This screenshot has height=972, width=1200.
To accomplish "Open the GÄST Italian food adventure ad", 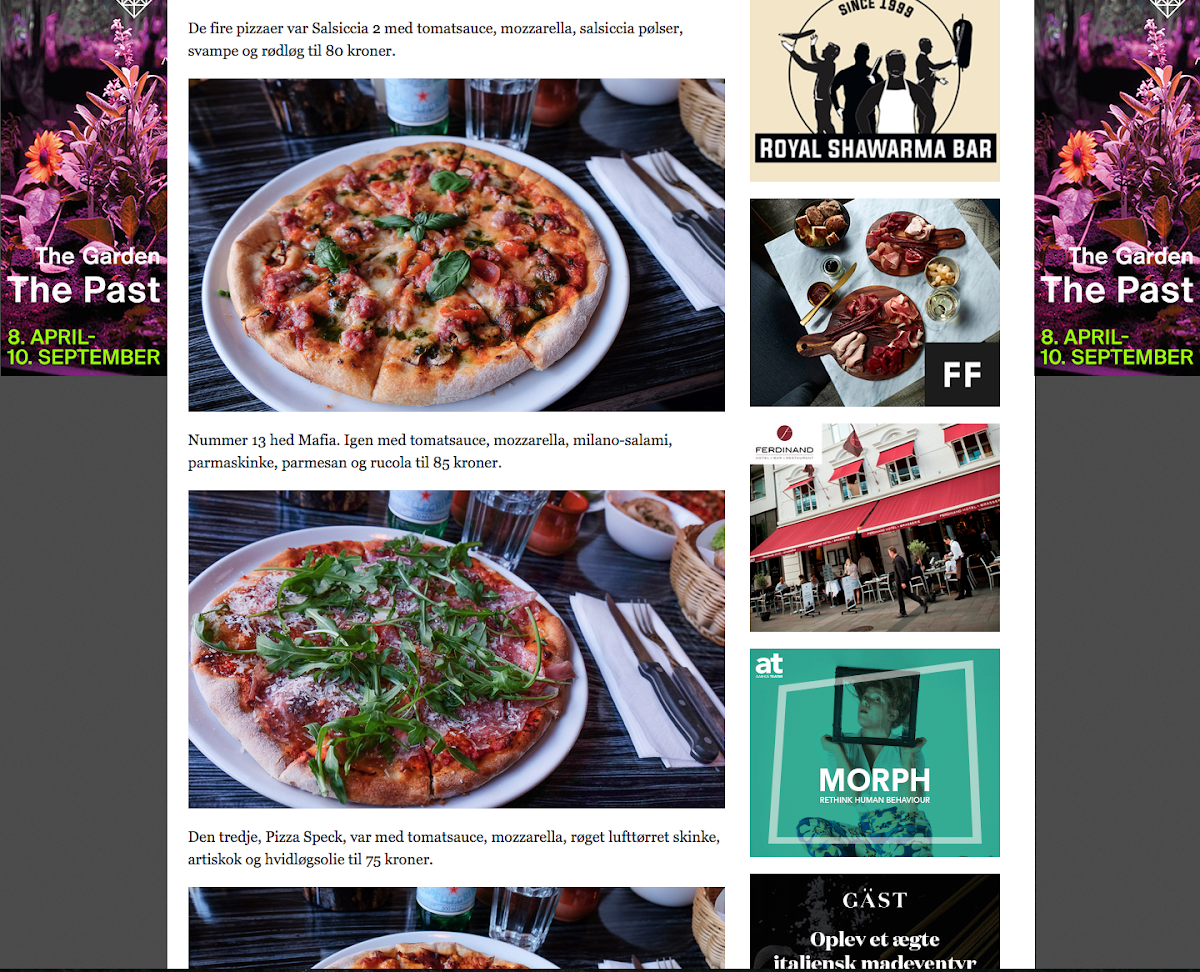I will [874, 922].
